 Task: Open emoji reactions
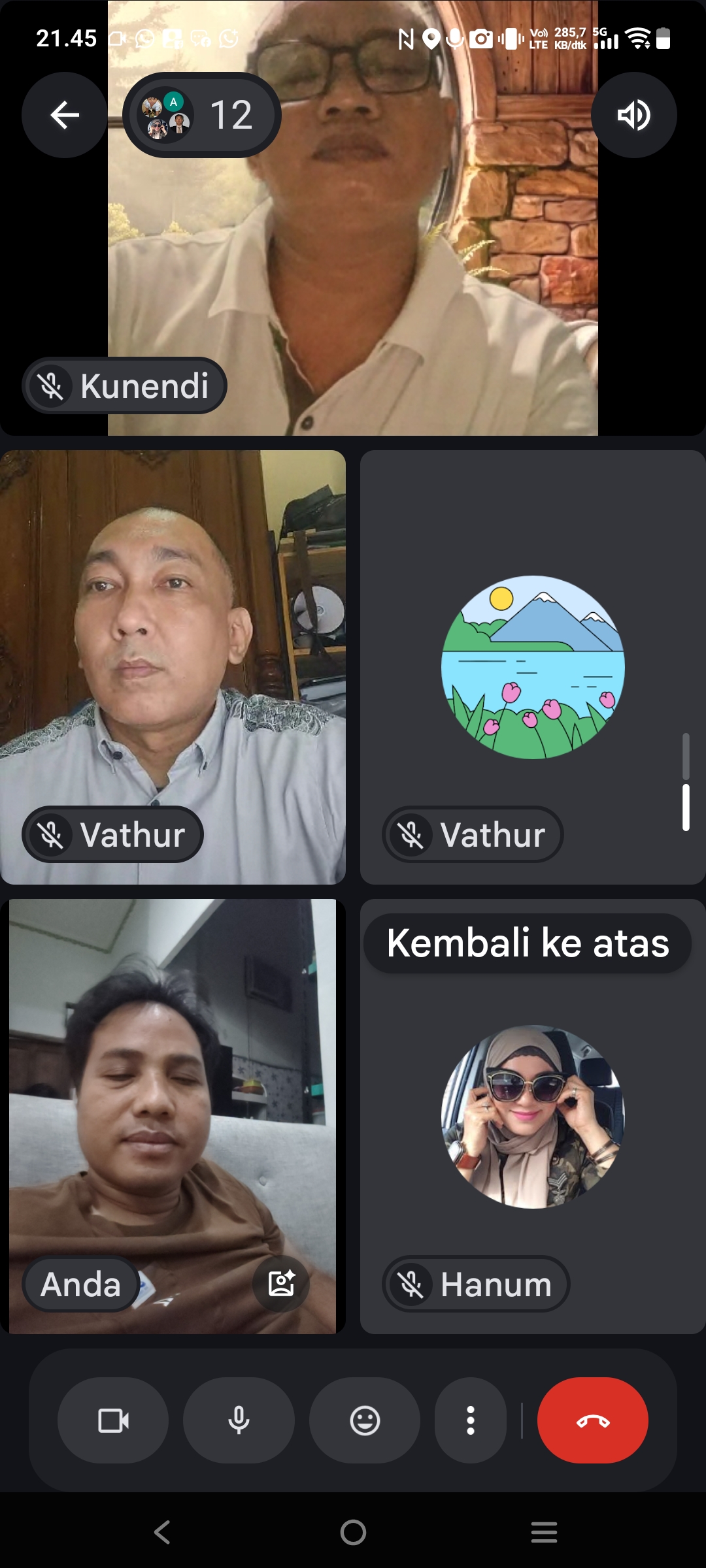click(365, 1420)
